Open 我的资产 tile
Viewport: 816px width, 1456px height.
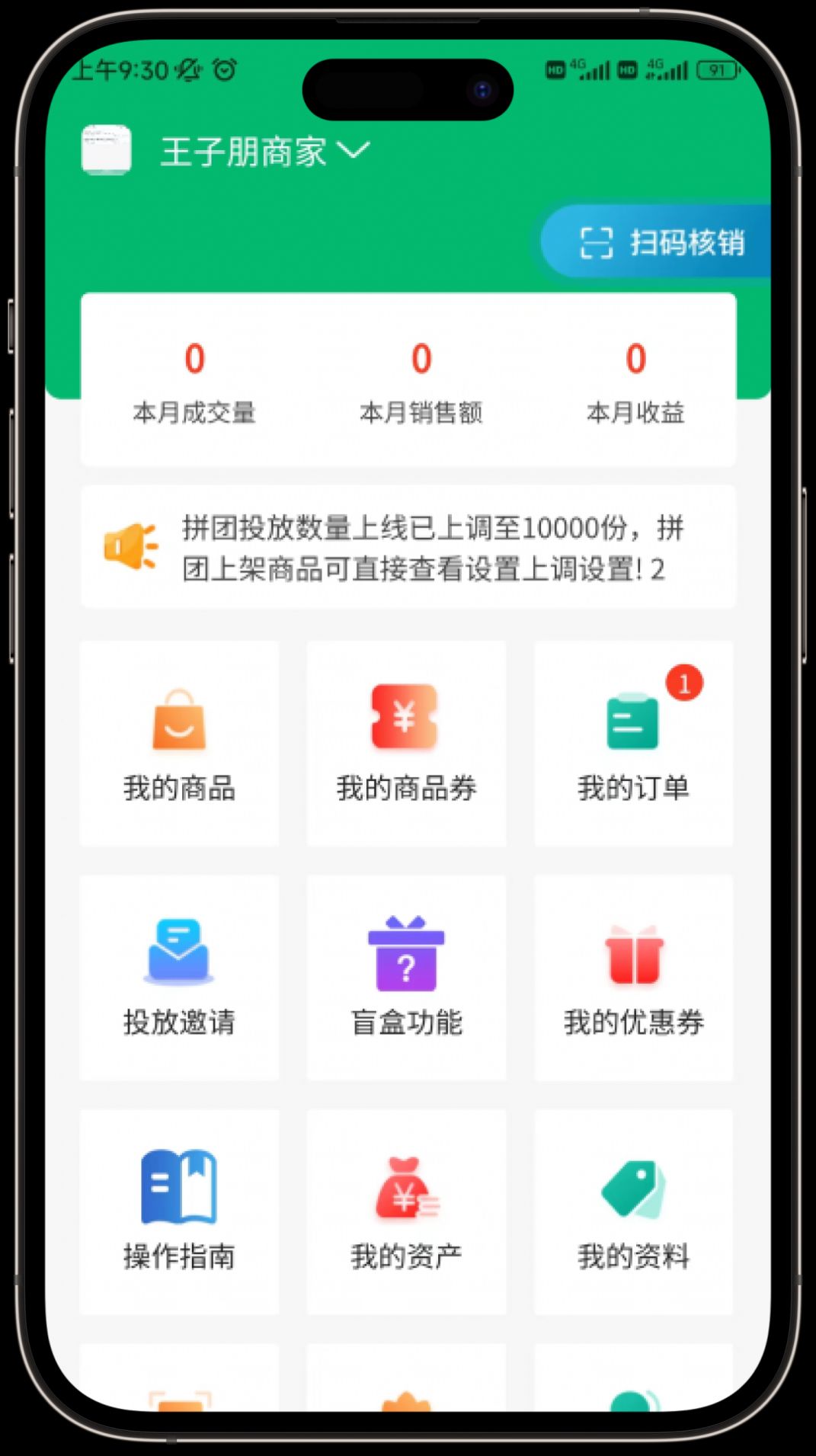[406, 1211]
